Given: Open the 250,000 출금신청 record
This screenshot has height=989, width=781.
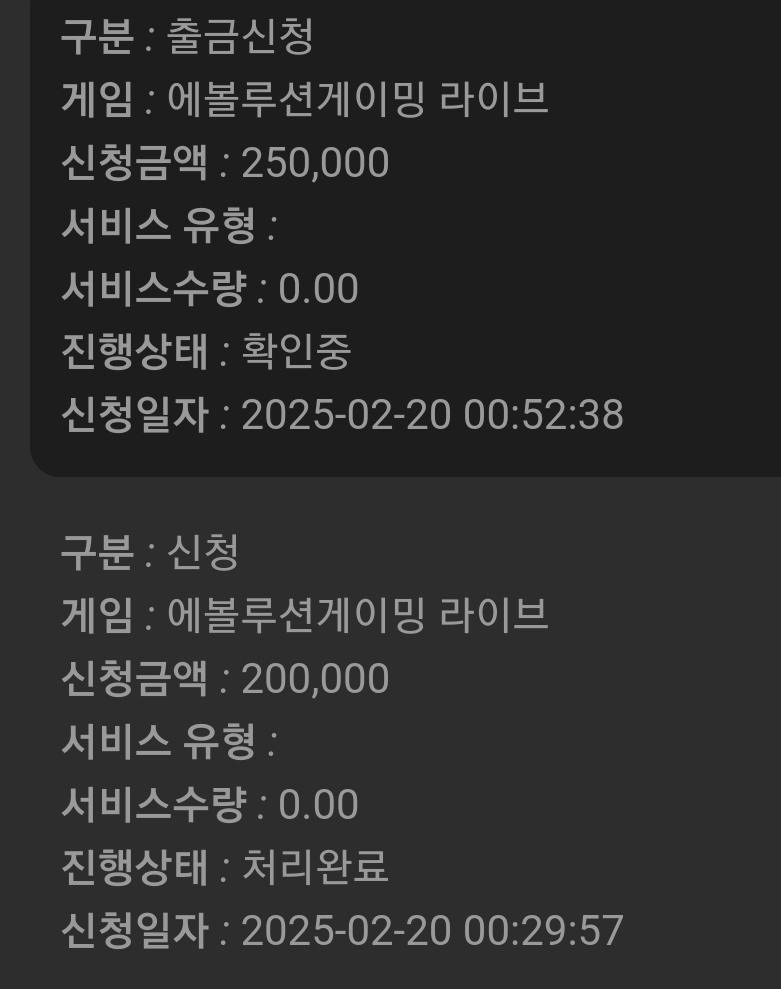Looking at the screenshot, I should pyautogui.click(x=400, y=225).
